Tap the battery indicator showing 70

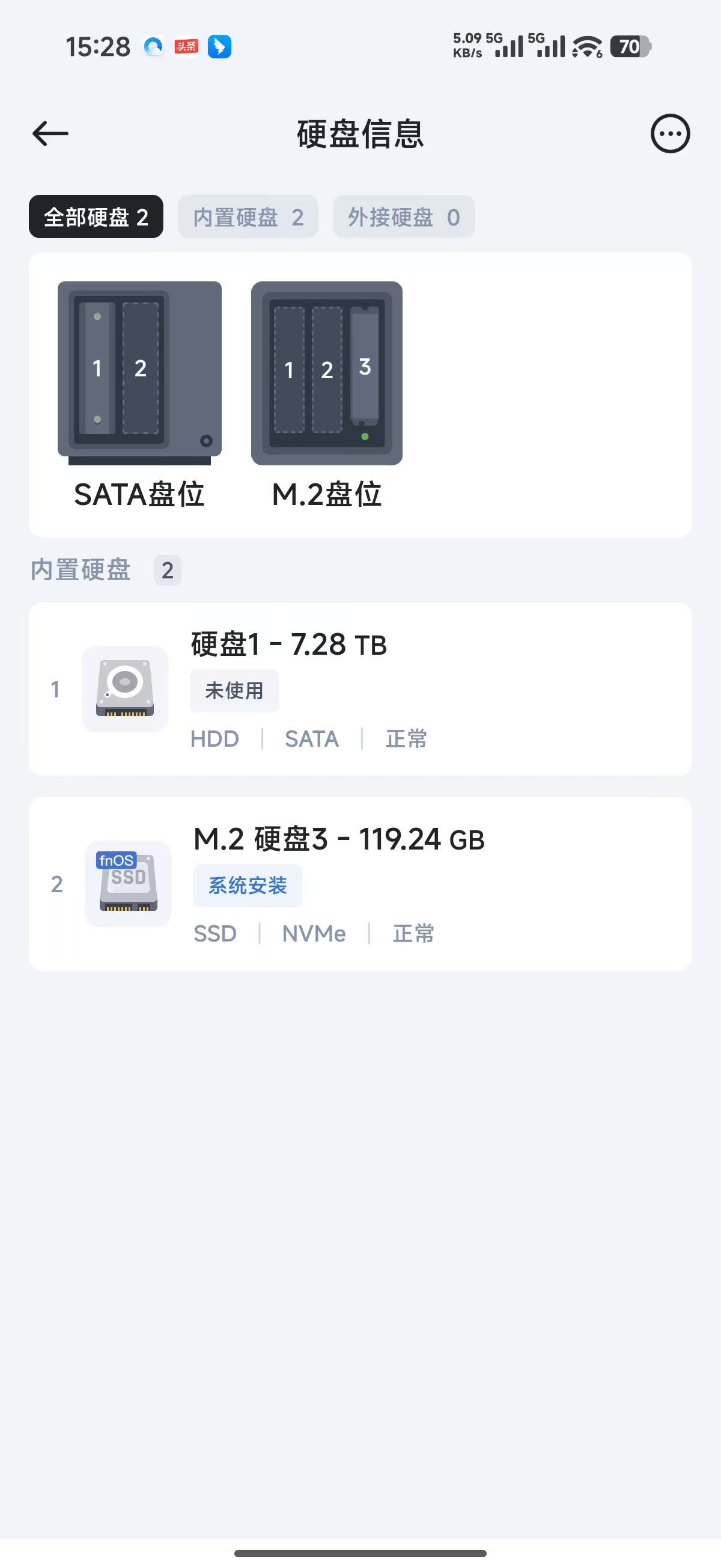[x=630, y=46]
